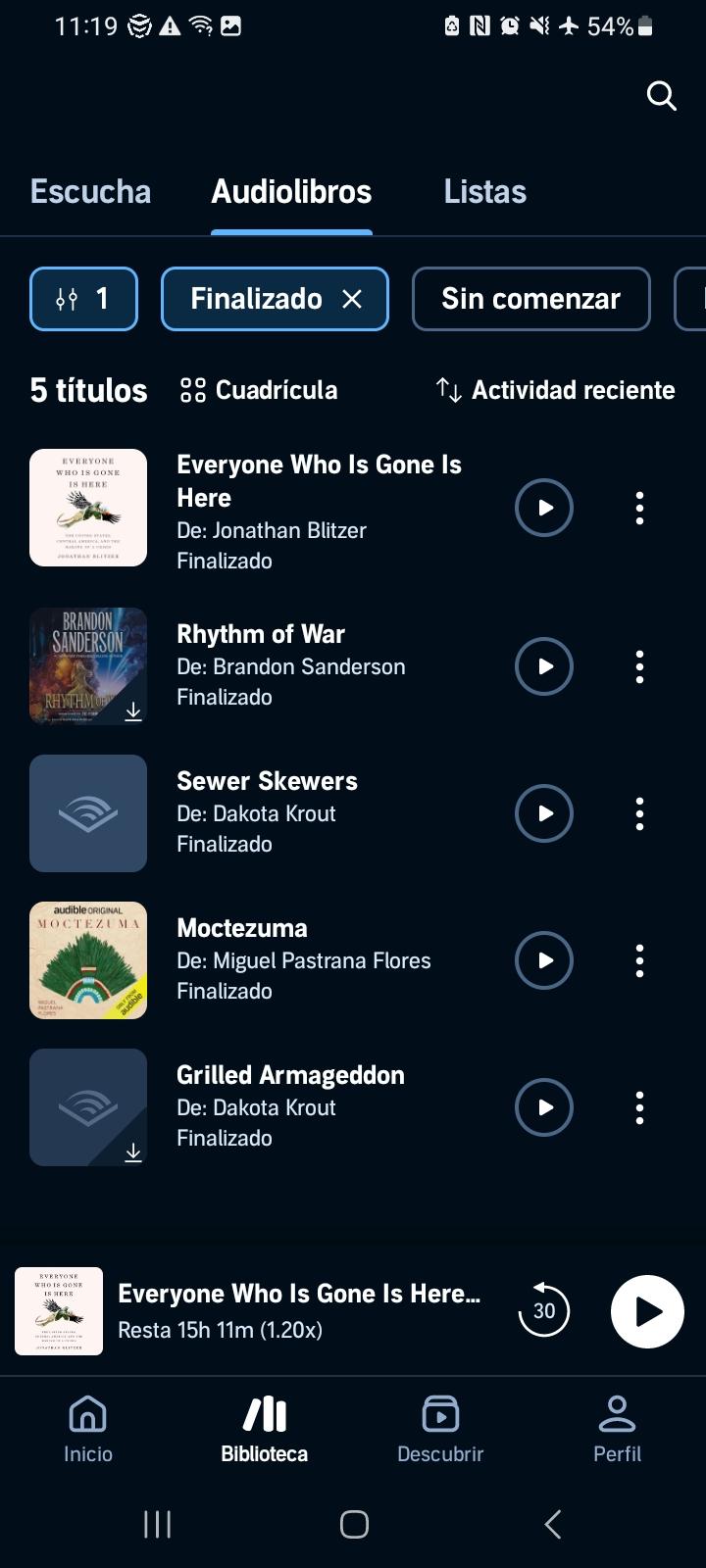Play the Moctezuma audiobook

click(x=543, y=960)
